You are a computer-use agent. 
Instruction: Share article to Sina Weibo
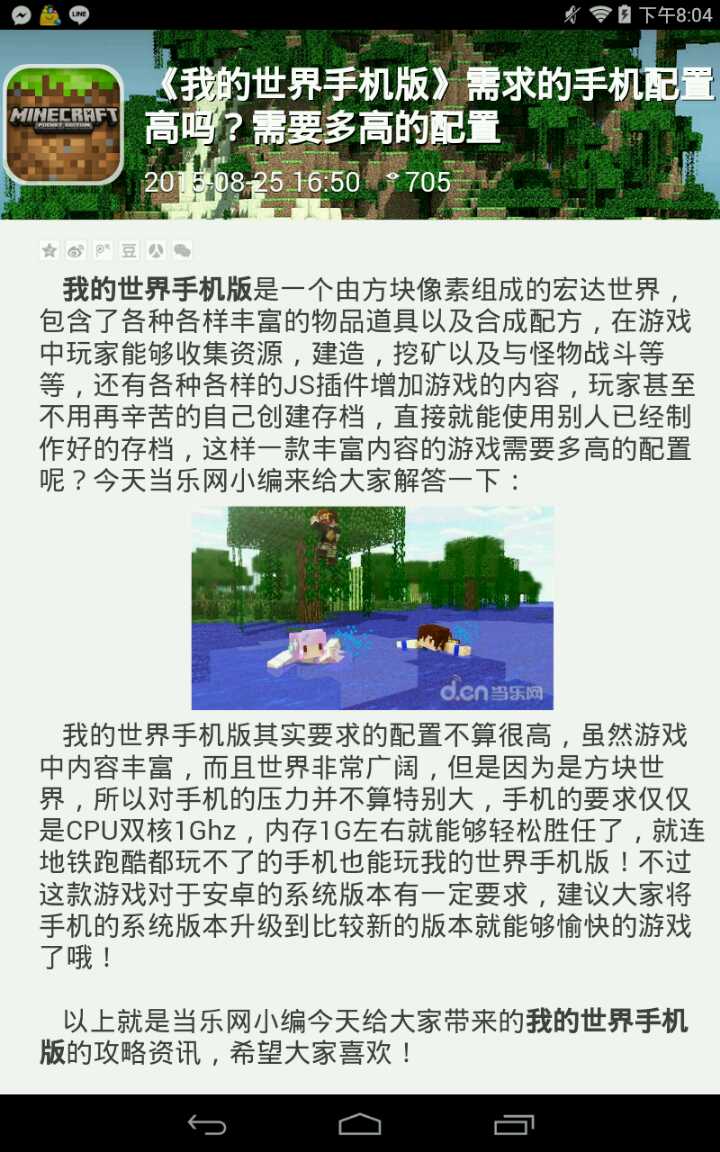pyautogui.click(x=76, y=250)
